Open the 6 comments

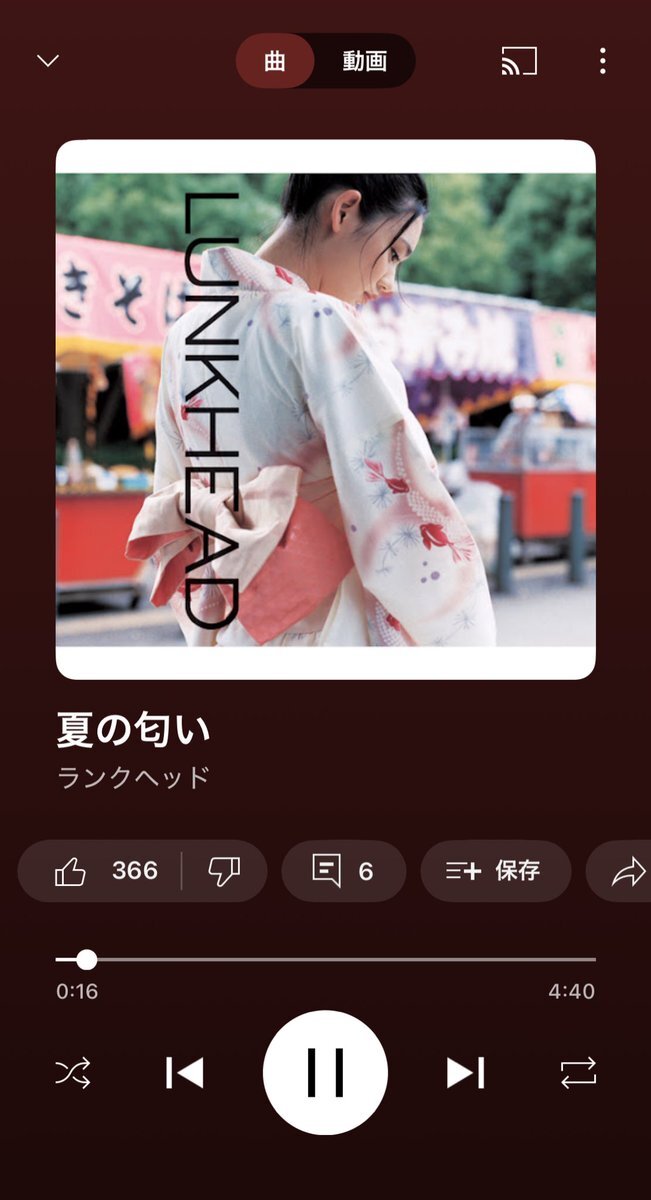coord(343,871)
